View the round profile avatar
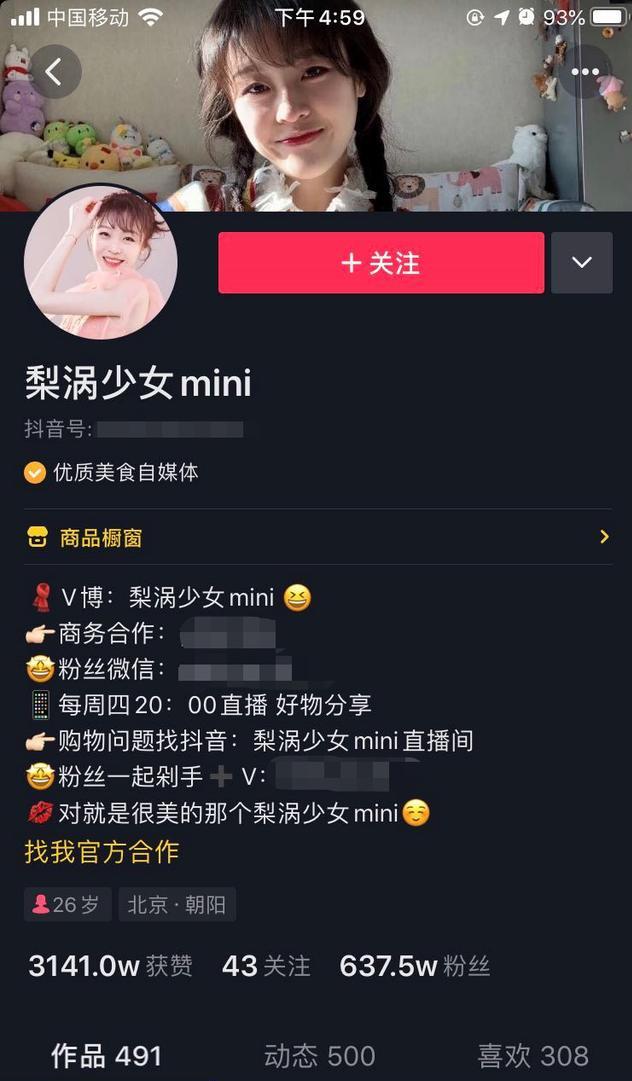Image resolution: width=632 pixels, height=1081 pixels. pos(100,262)
